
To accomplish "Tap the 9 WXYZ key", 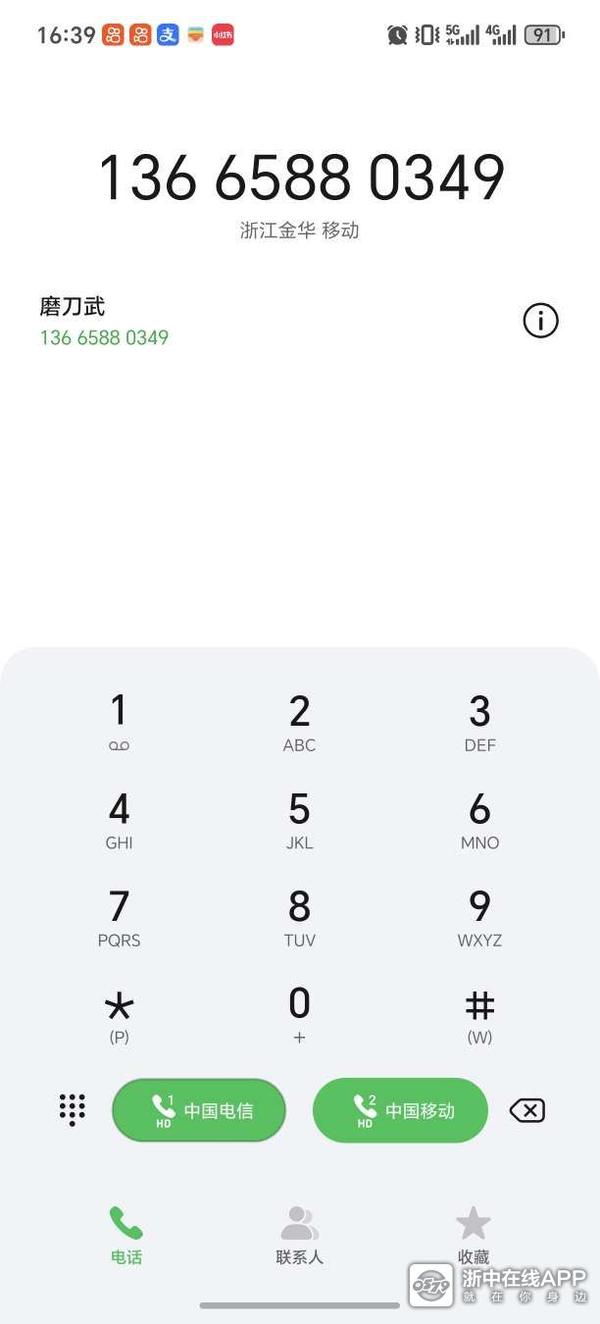I will (480, 916).
